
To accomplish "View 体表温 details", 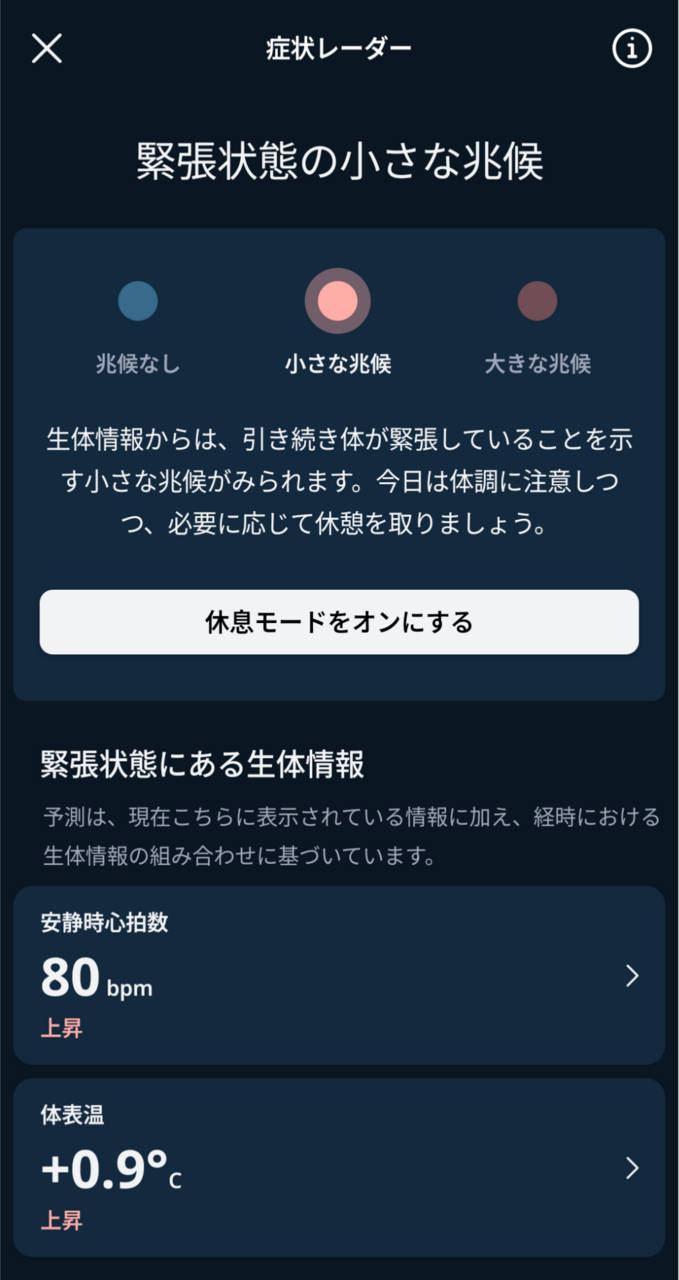I will 339,1167.
